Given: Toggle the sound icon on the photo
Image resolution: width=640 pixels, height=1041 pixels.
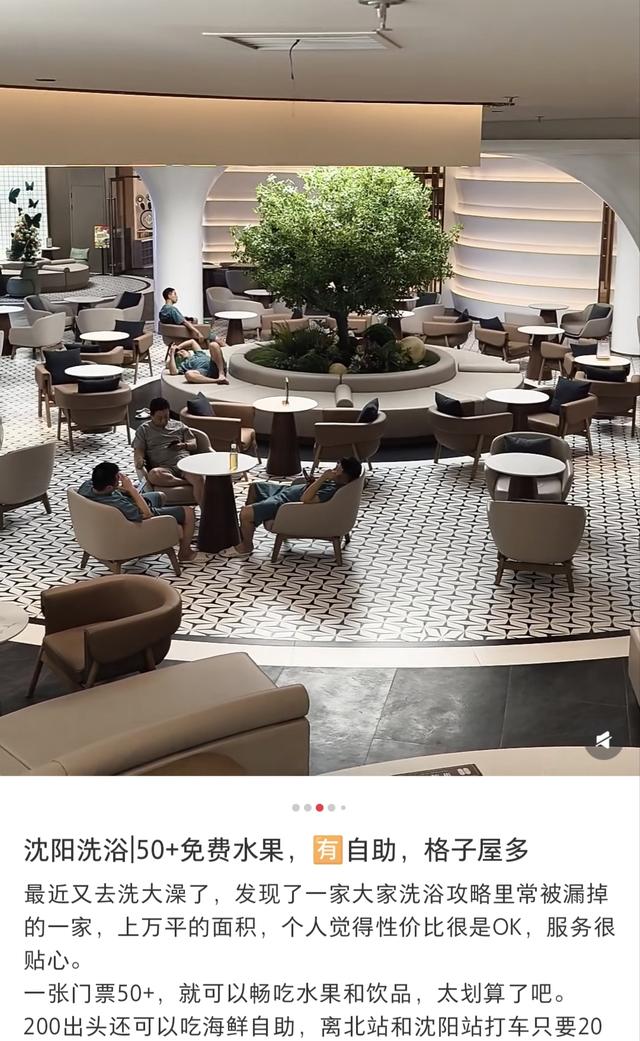Looking at the screenshot, I should click(603, 740).
